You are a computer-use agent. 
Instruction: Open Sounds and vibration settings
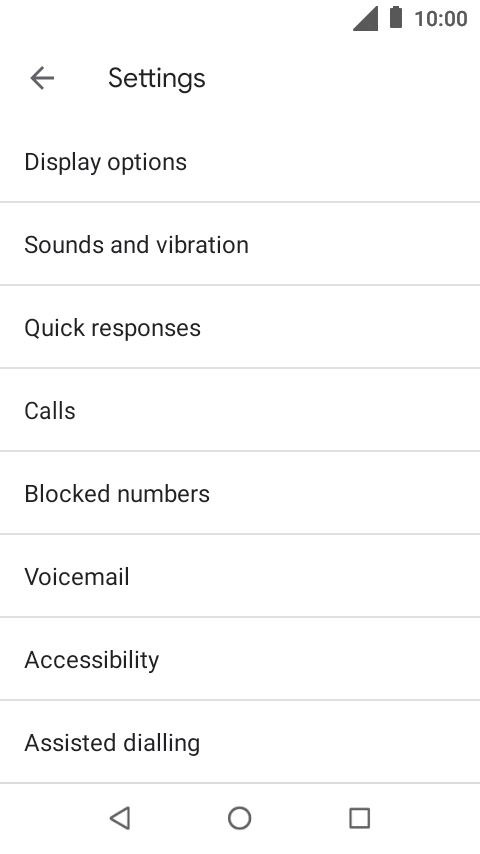point(240,244)
